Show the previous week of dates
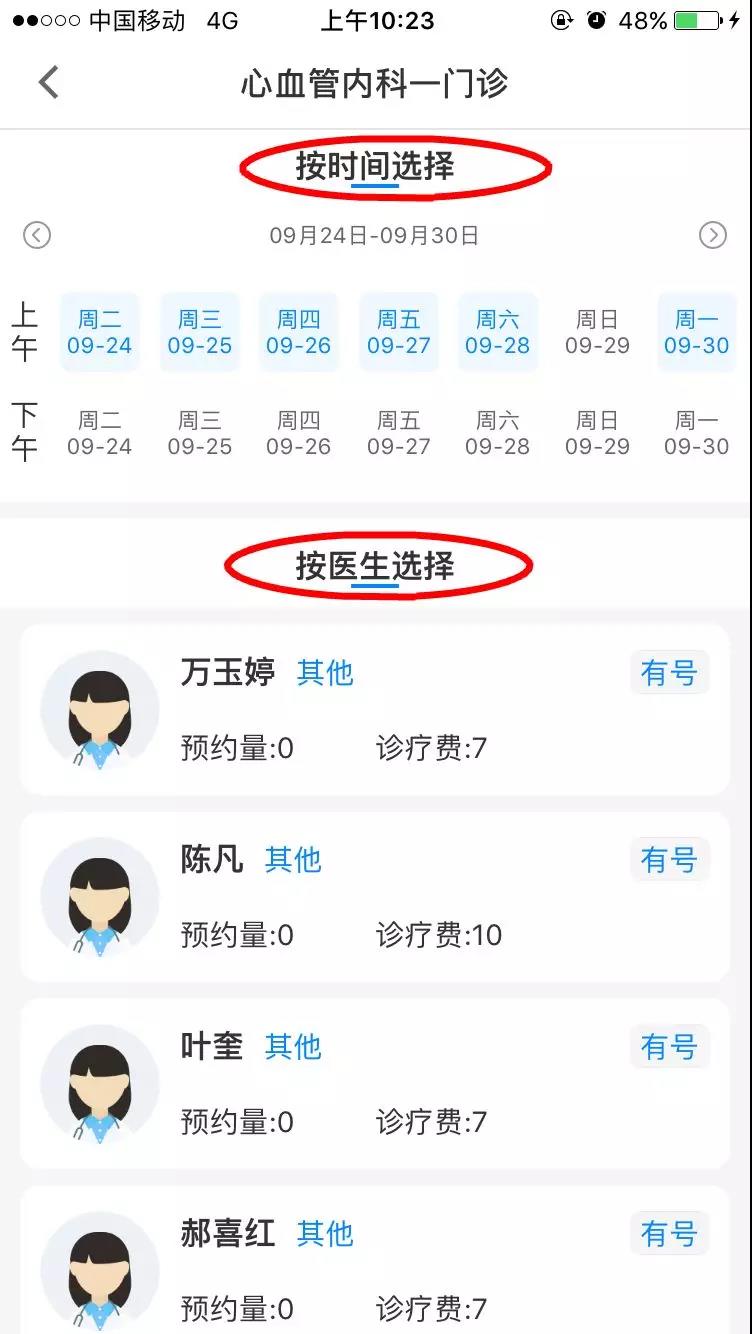The image size is (752, 1334). [x=37, y=236]
